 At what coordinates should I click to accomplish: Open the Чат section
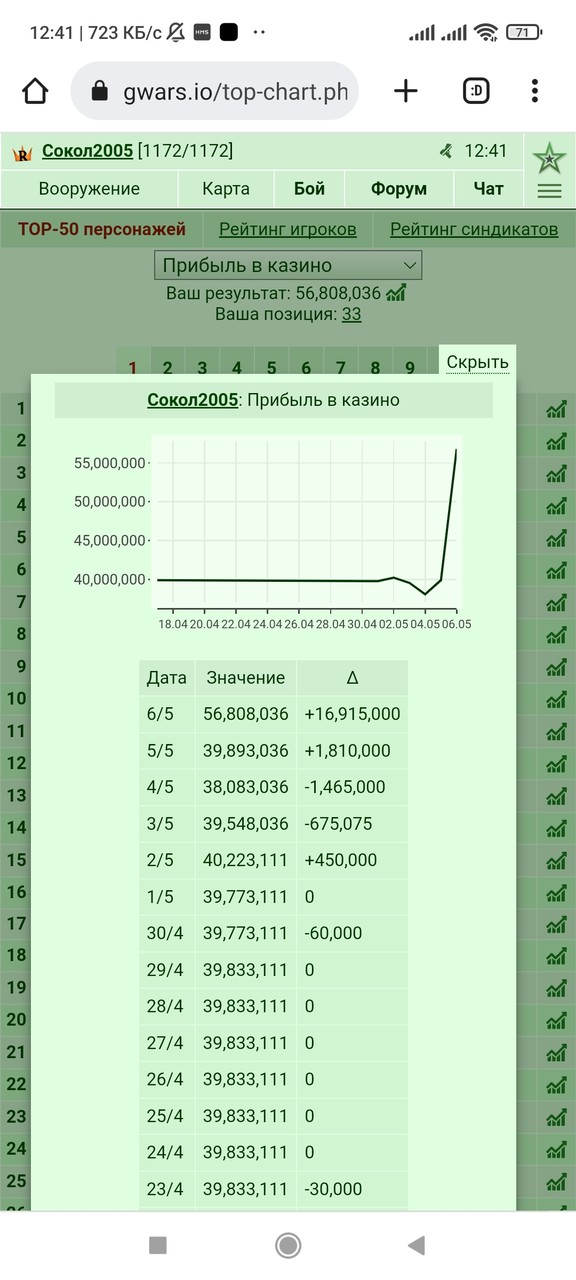[x=489, y=189]
